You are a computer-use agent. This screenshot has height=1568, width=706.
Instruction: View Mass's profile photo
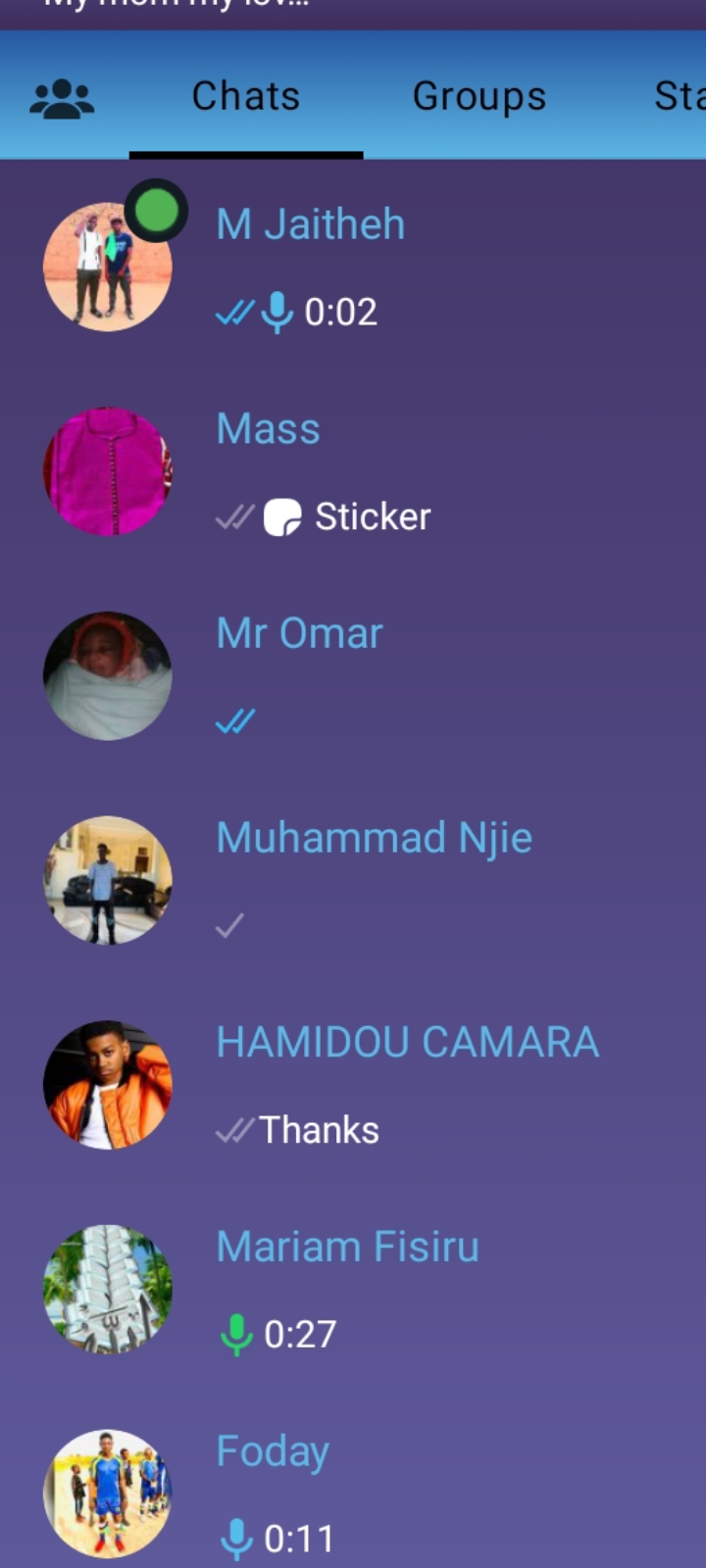coord(108,471)
